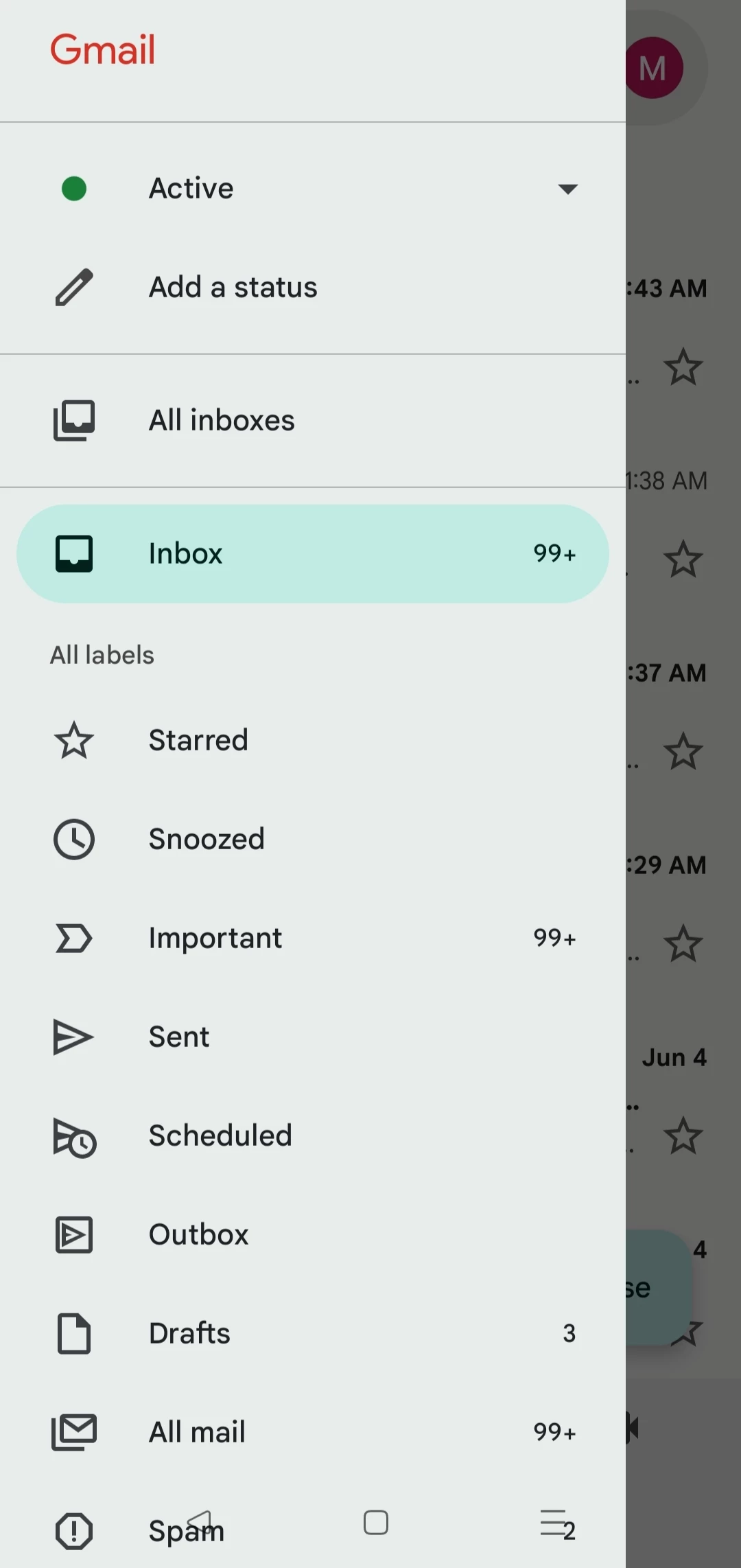
Task: View Scheduled emails
Action: coord(220,1135)
